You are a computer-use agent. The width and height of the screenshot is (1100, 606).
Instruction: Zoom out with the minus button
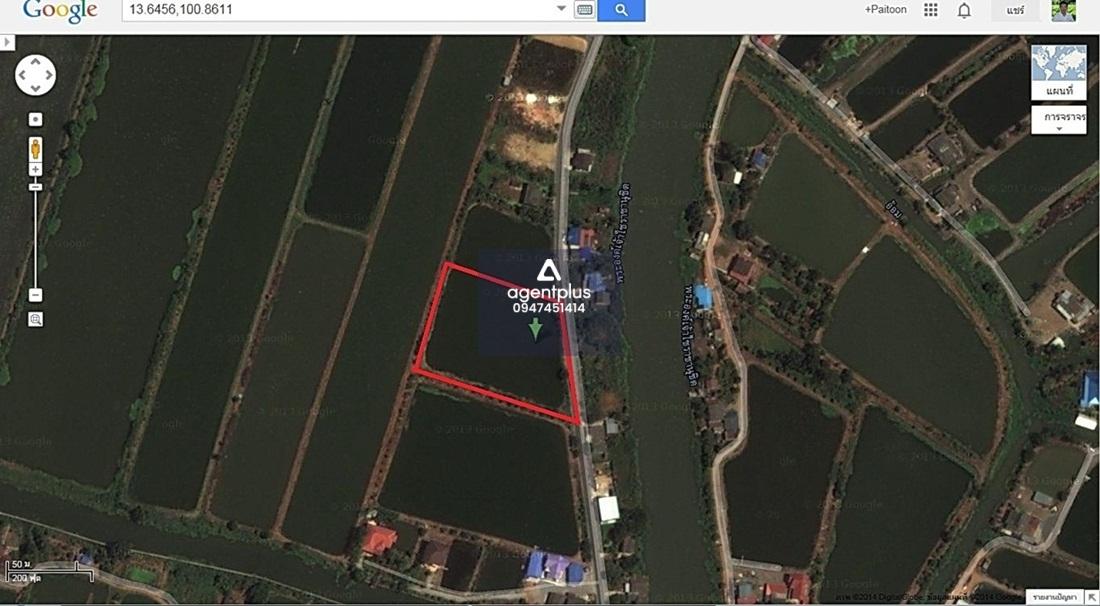[x=36, y=295]
